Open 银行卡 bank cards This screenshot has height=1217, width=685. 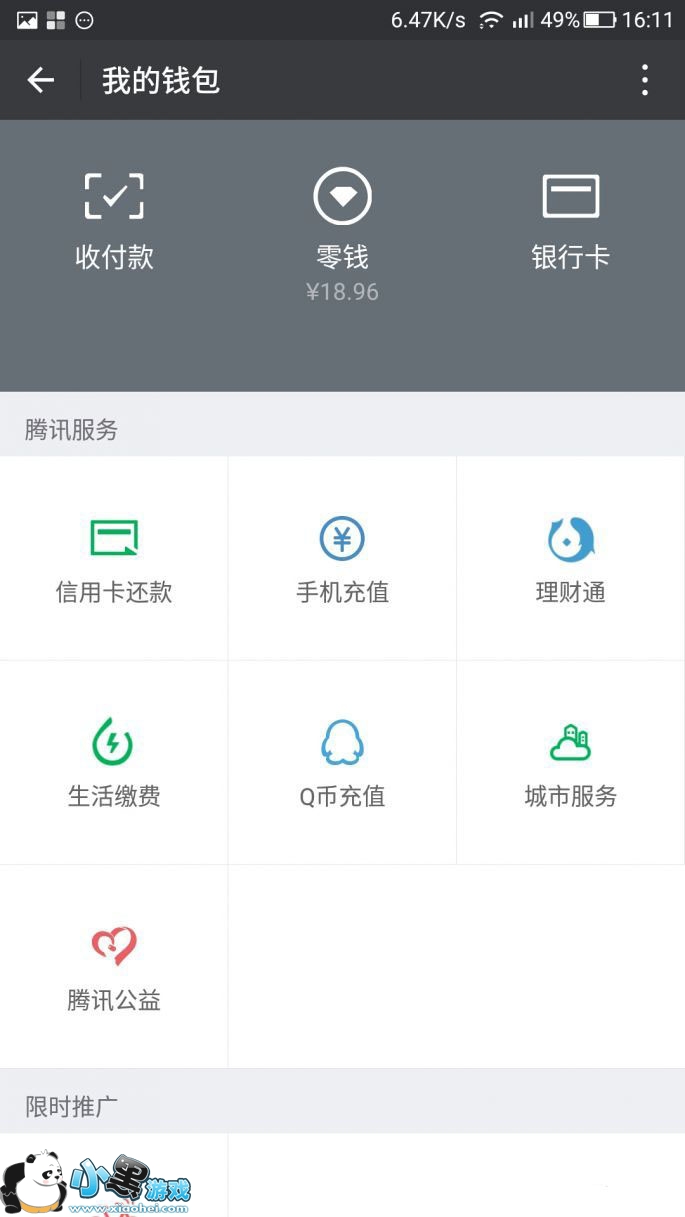[x=570, y=222]
